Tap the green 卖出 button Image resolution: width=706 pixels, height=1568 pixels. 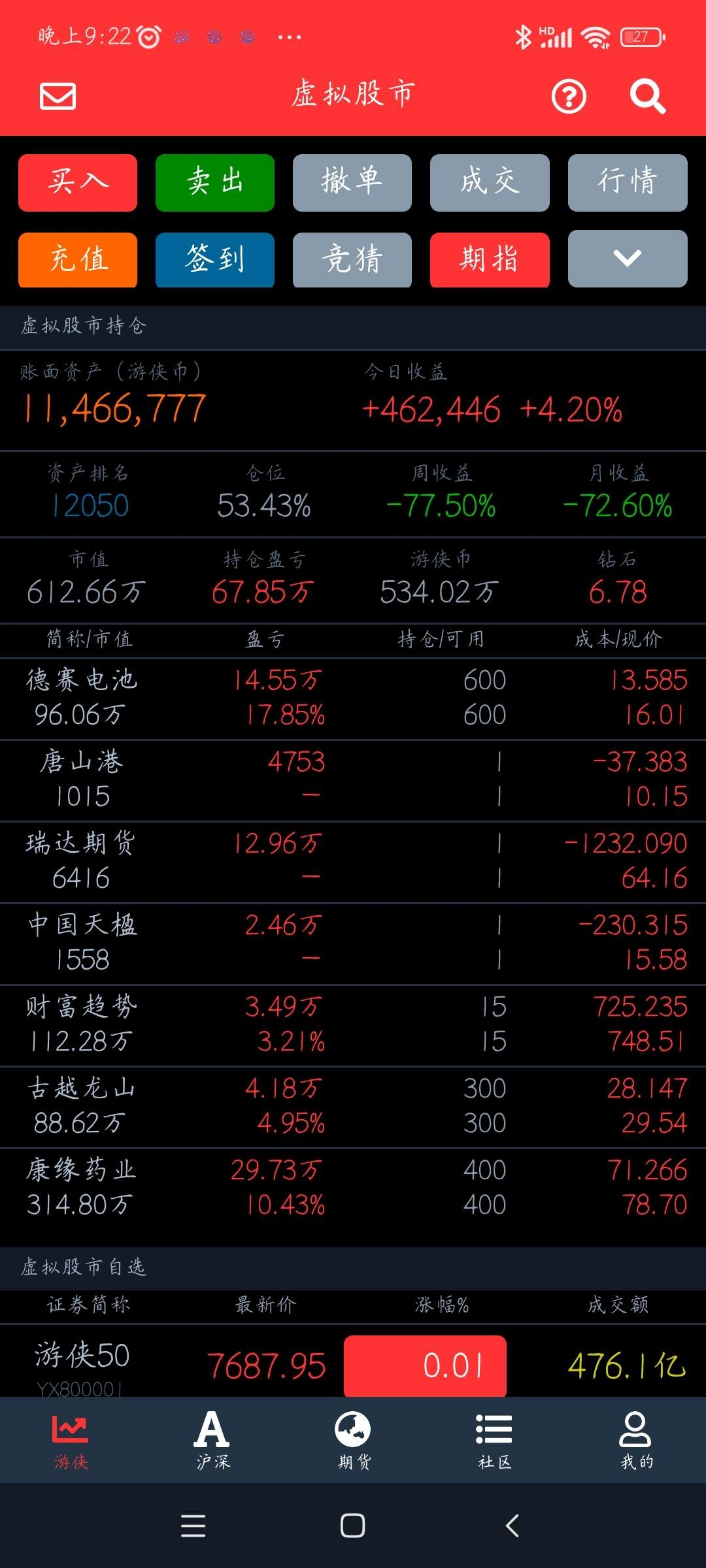(215, 182)
